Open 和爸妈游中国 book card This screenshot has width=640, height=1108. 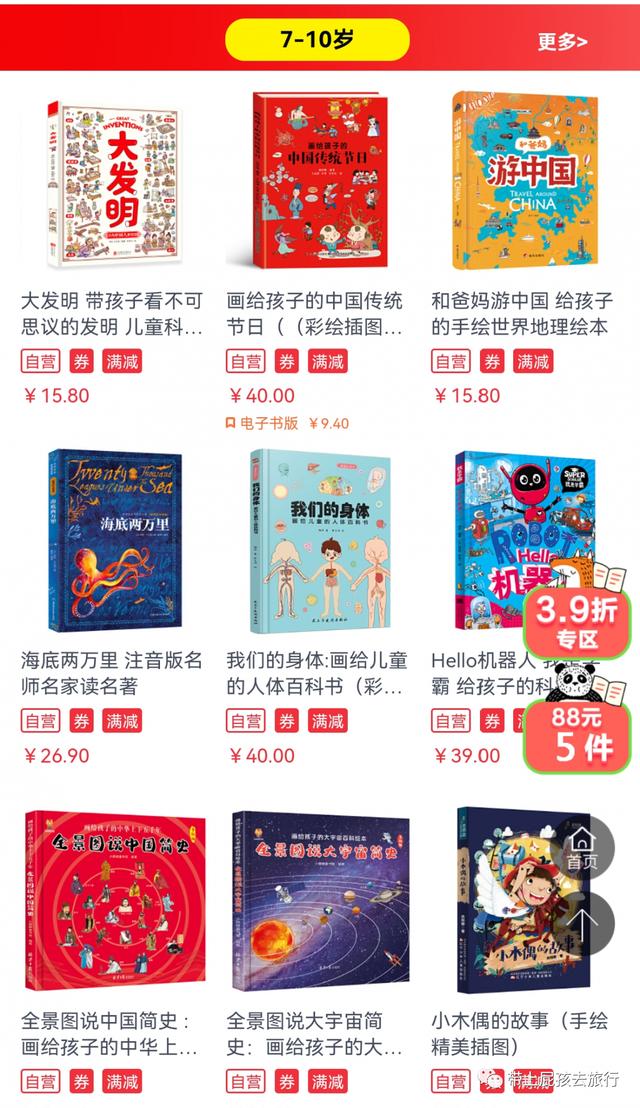pos(523,249)
